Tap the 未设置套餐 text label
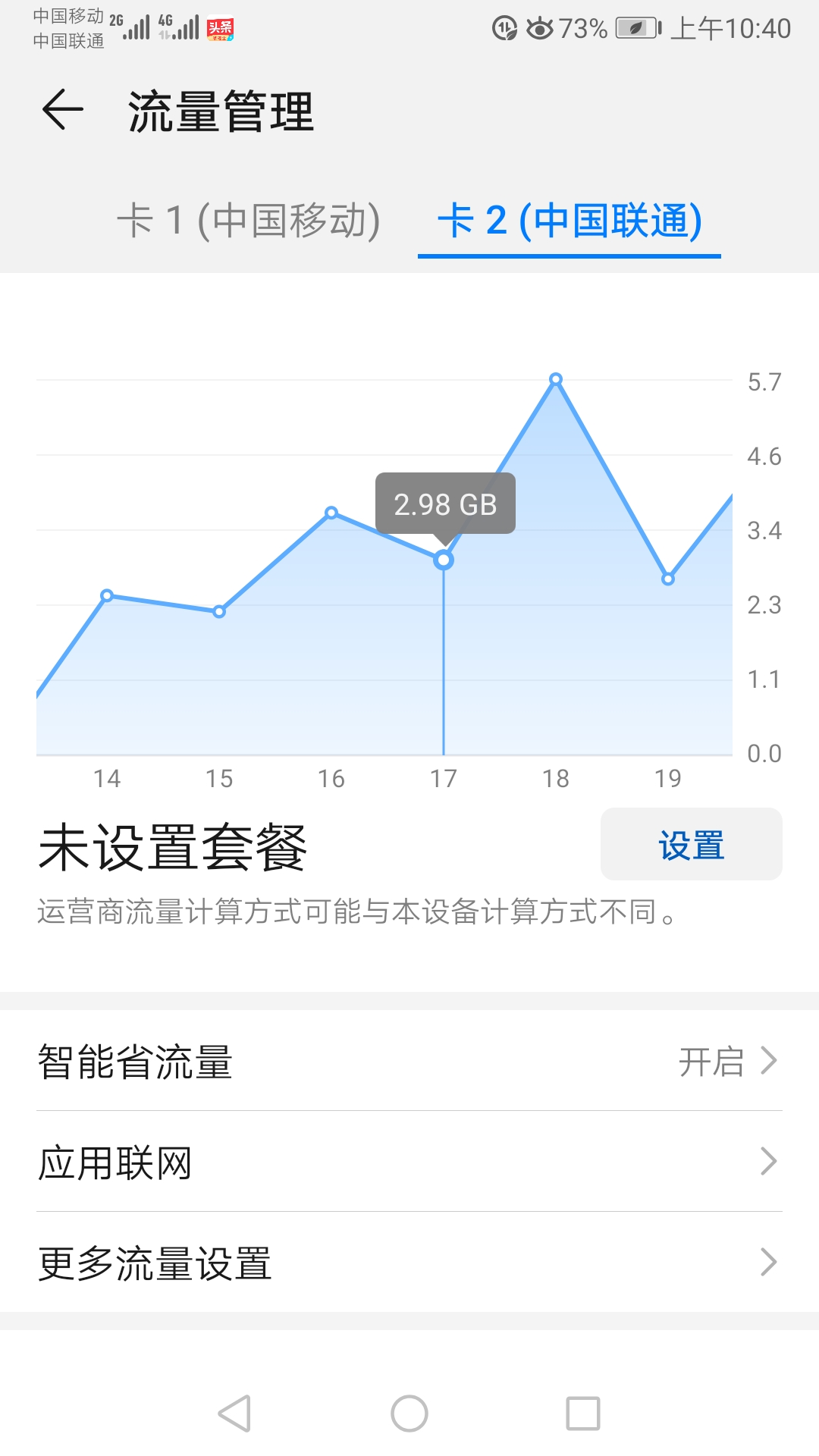 [x=176, y=843]
